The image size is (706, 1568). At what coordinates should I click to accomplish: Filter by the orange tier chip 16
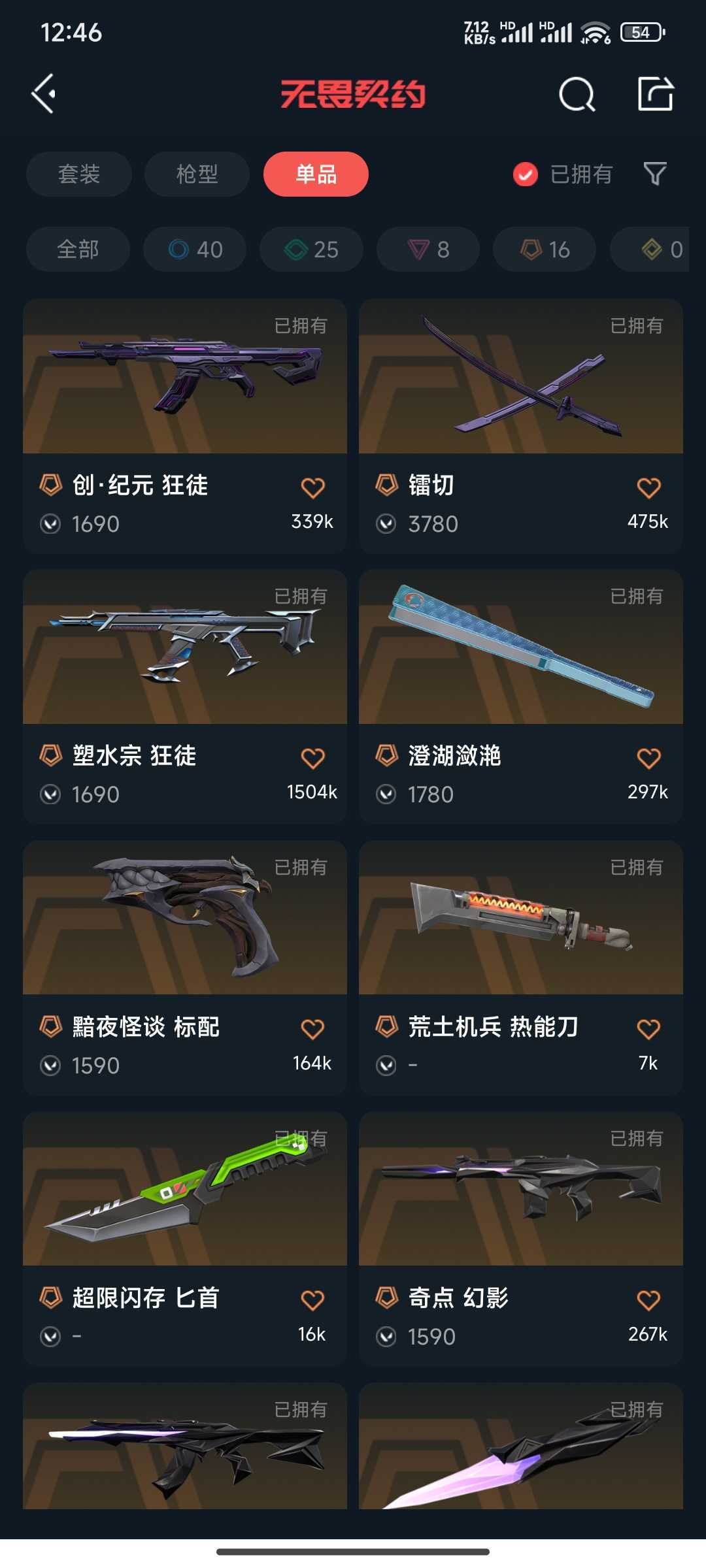point(545,250)
